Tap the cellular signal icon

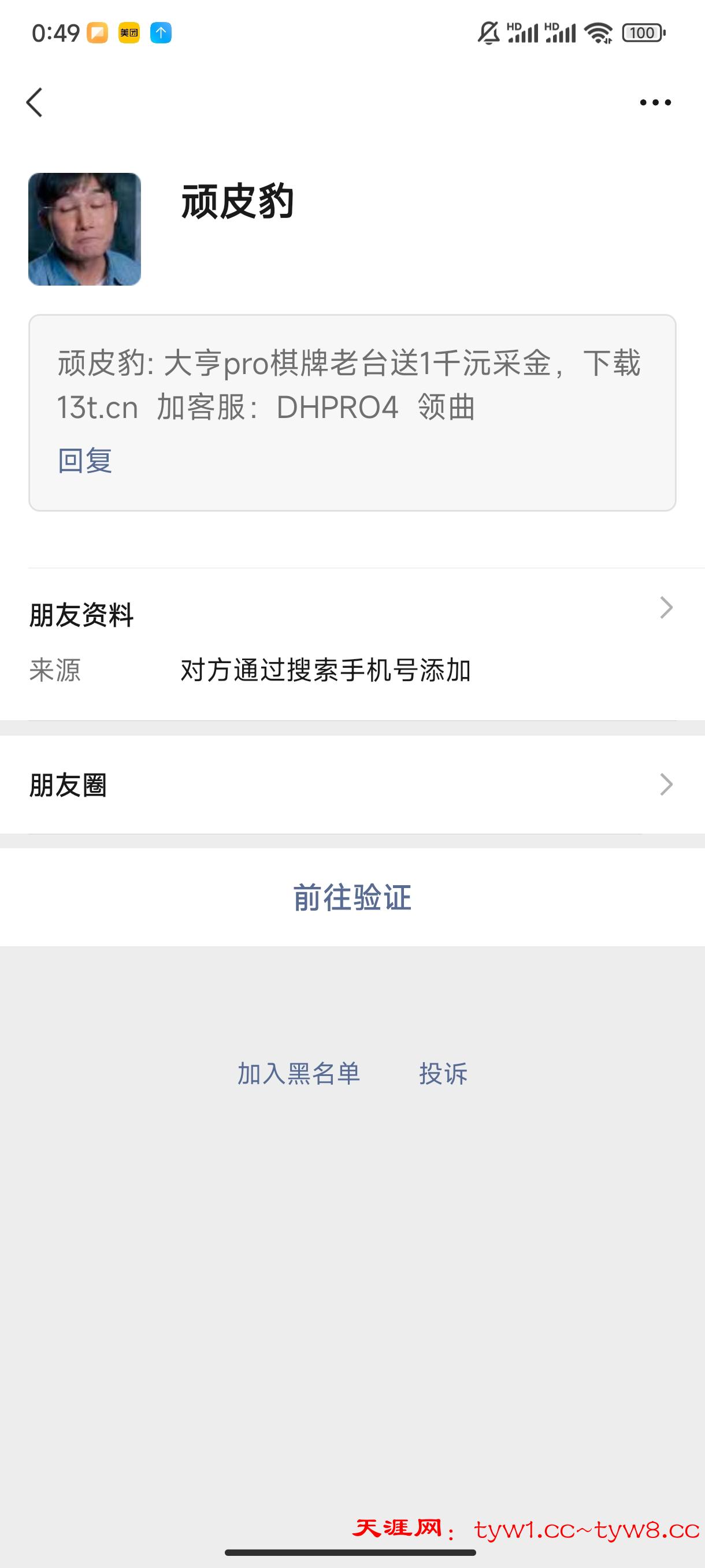[x=523, y=34]
